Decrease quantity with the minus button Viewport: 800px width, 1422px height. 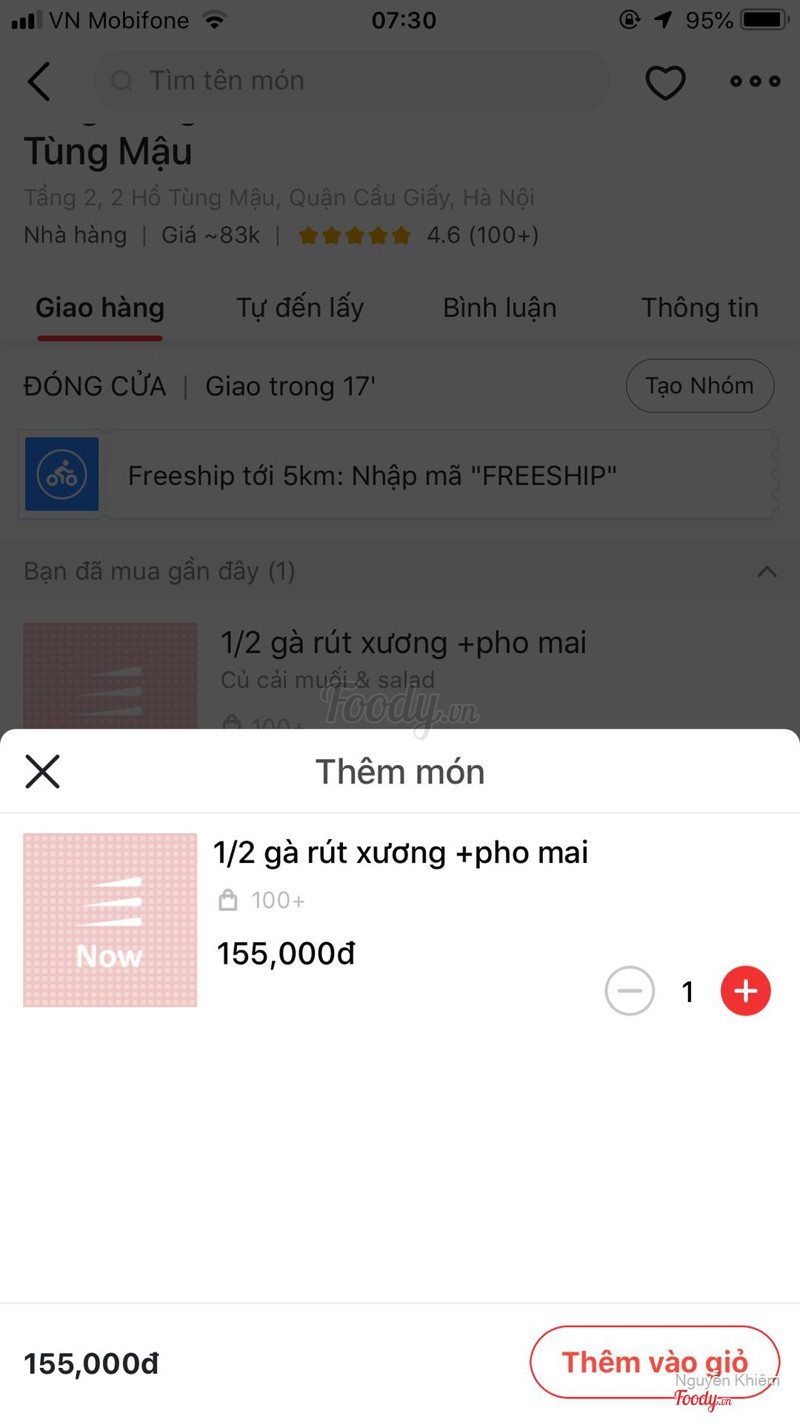tap(630, 991)
